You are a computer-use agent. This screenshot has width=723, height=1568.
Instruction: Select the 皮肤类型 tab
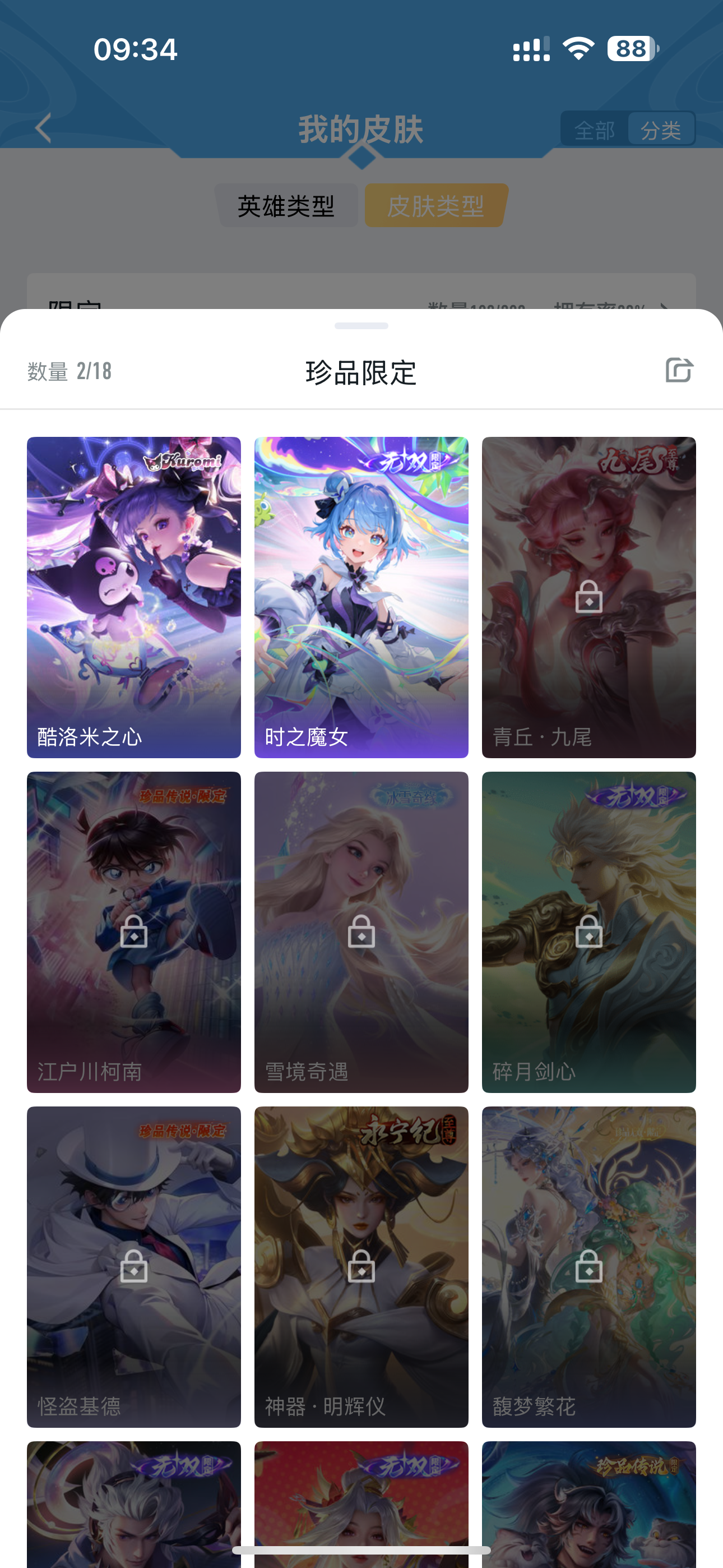coord(435,206)
